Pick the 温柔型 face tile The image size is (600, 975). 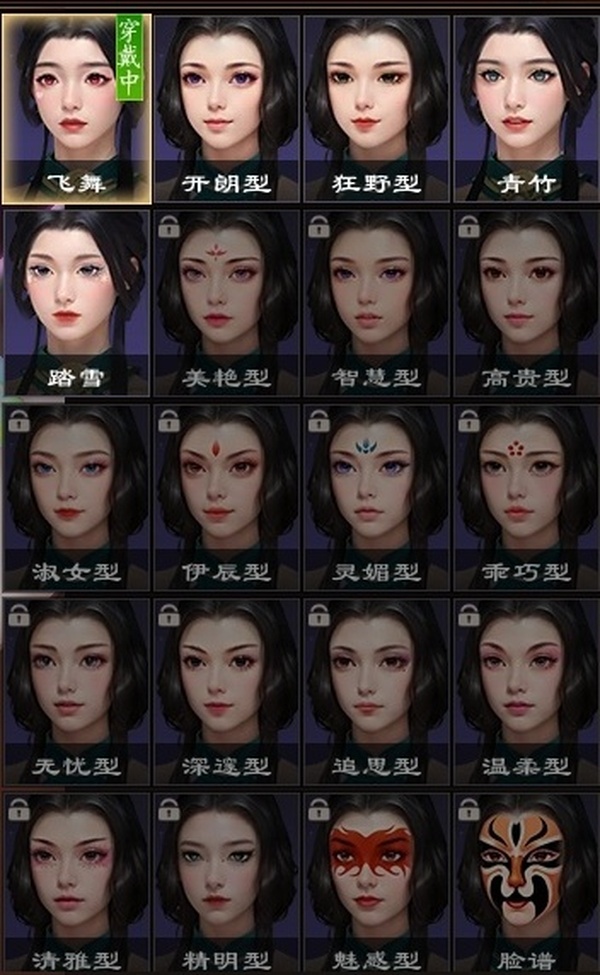[x=525, y=690]
